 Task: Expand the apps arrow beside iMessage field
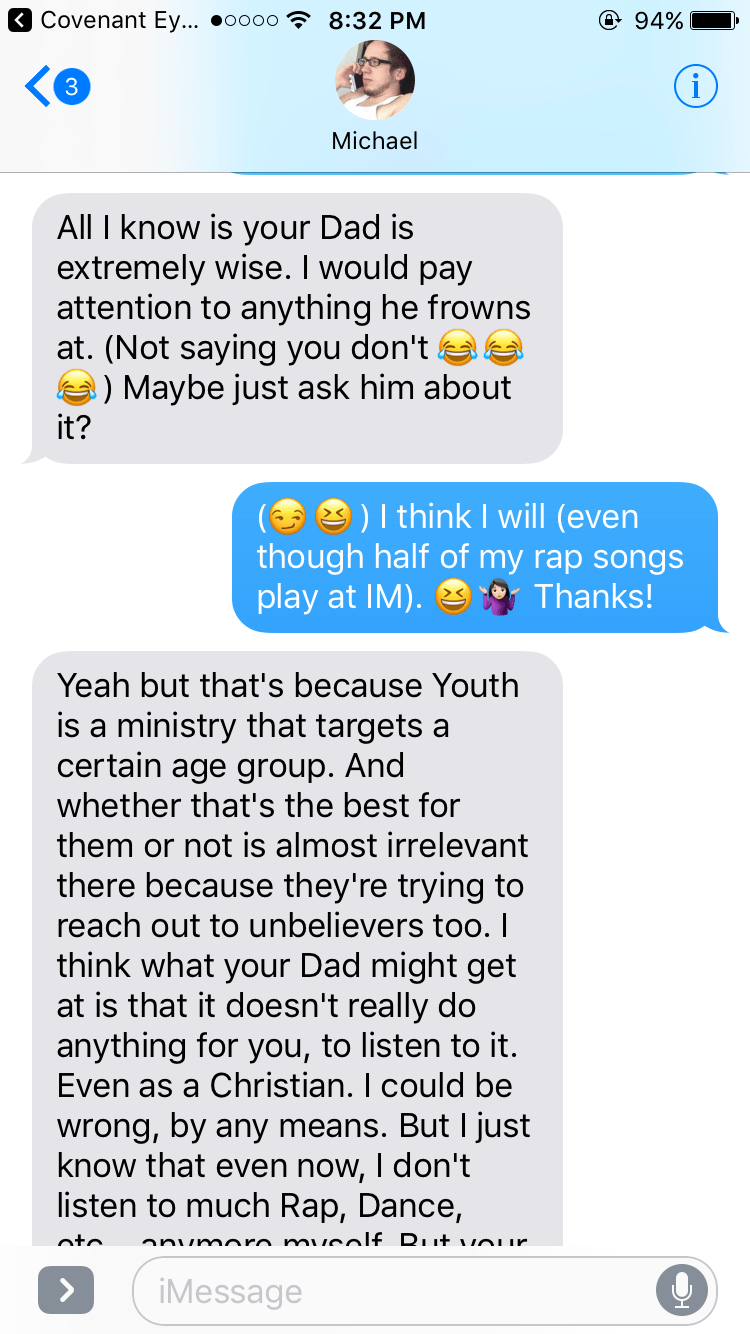coord(66,1290)
